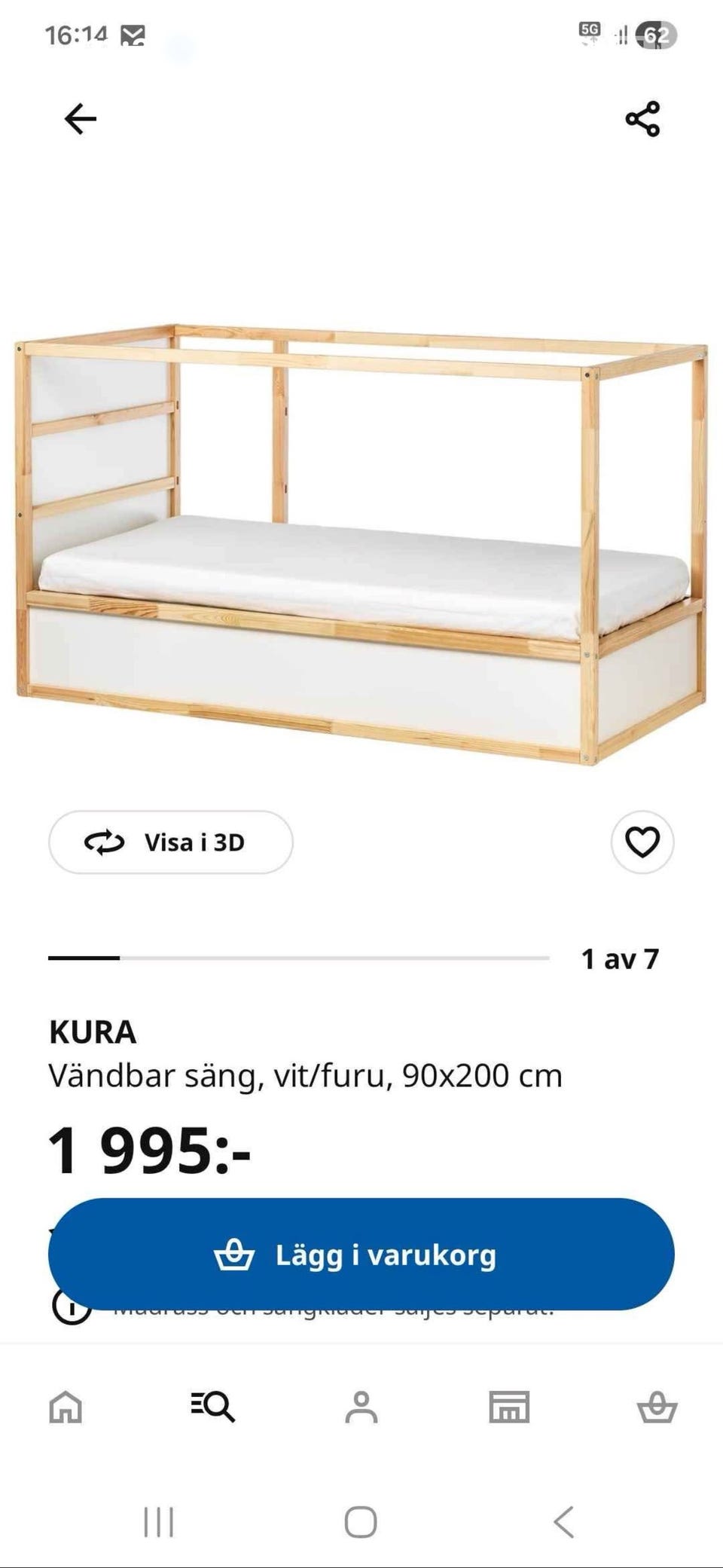723x1568 pixels.
Task: Add KURA bed to favorites heart
Action: (x=642, y=842)
